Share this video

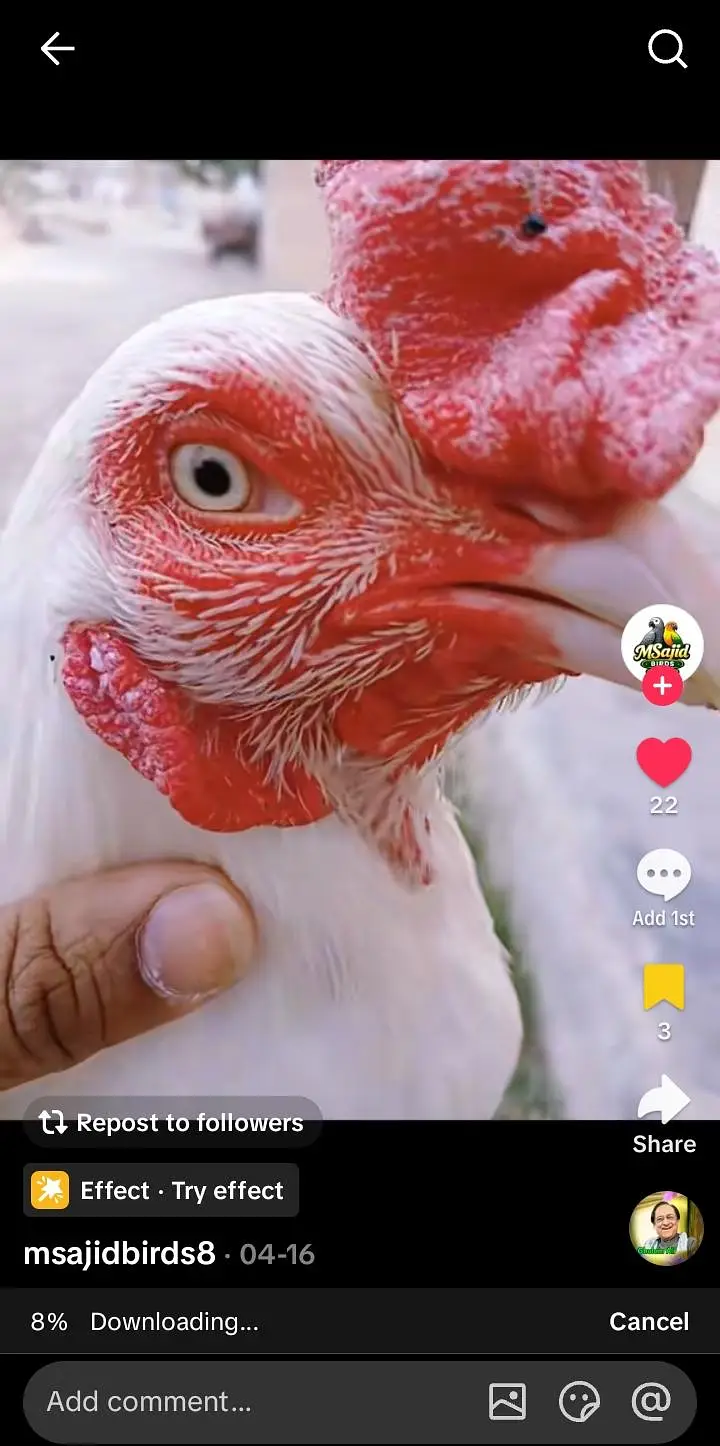pos(664,1100)
